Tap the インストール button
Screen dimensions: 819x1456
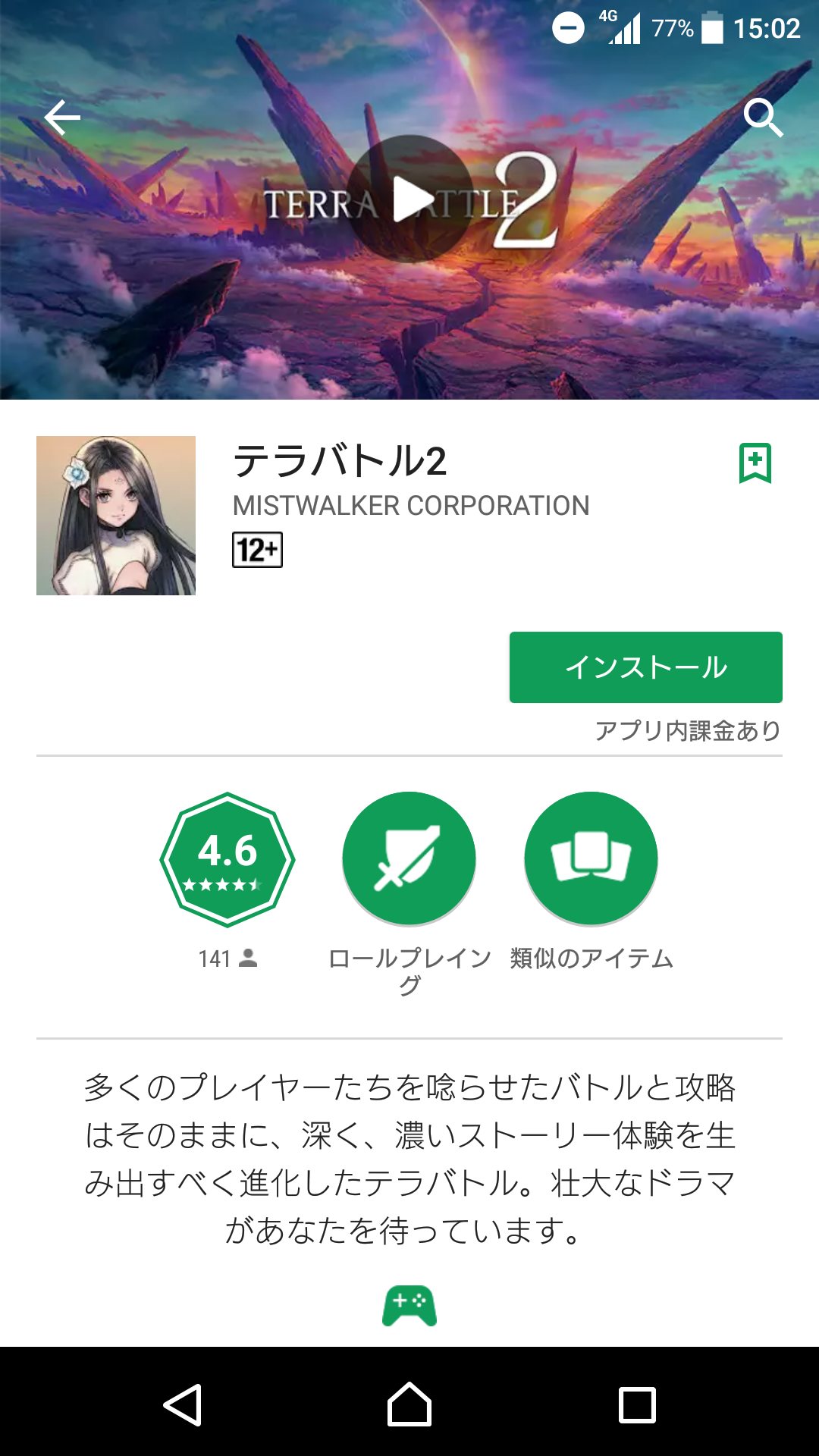click(x=645, y=667)
